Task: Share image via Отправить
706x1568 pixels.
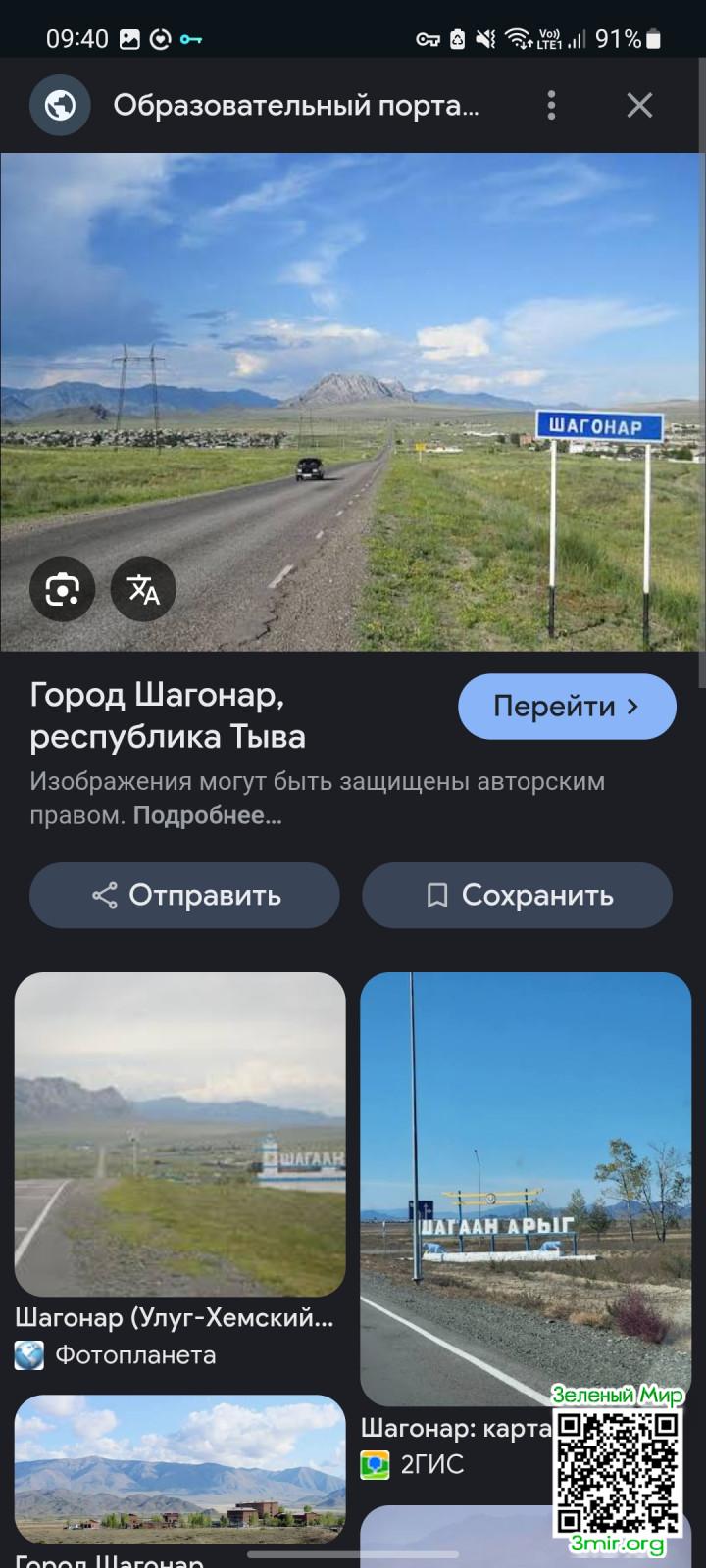Action: (x=184, y=895)
